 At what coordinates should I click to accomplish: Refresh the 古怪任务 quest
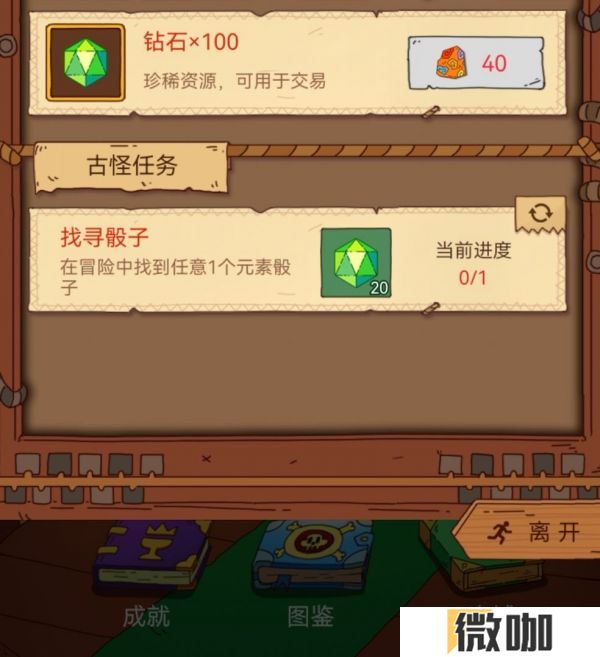pos(540,213)
